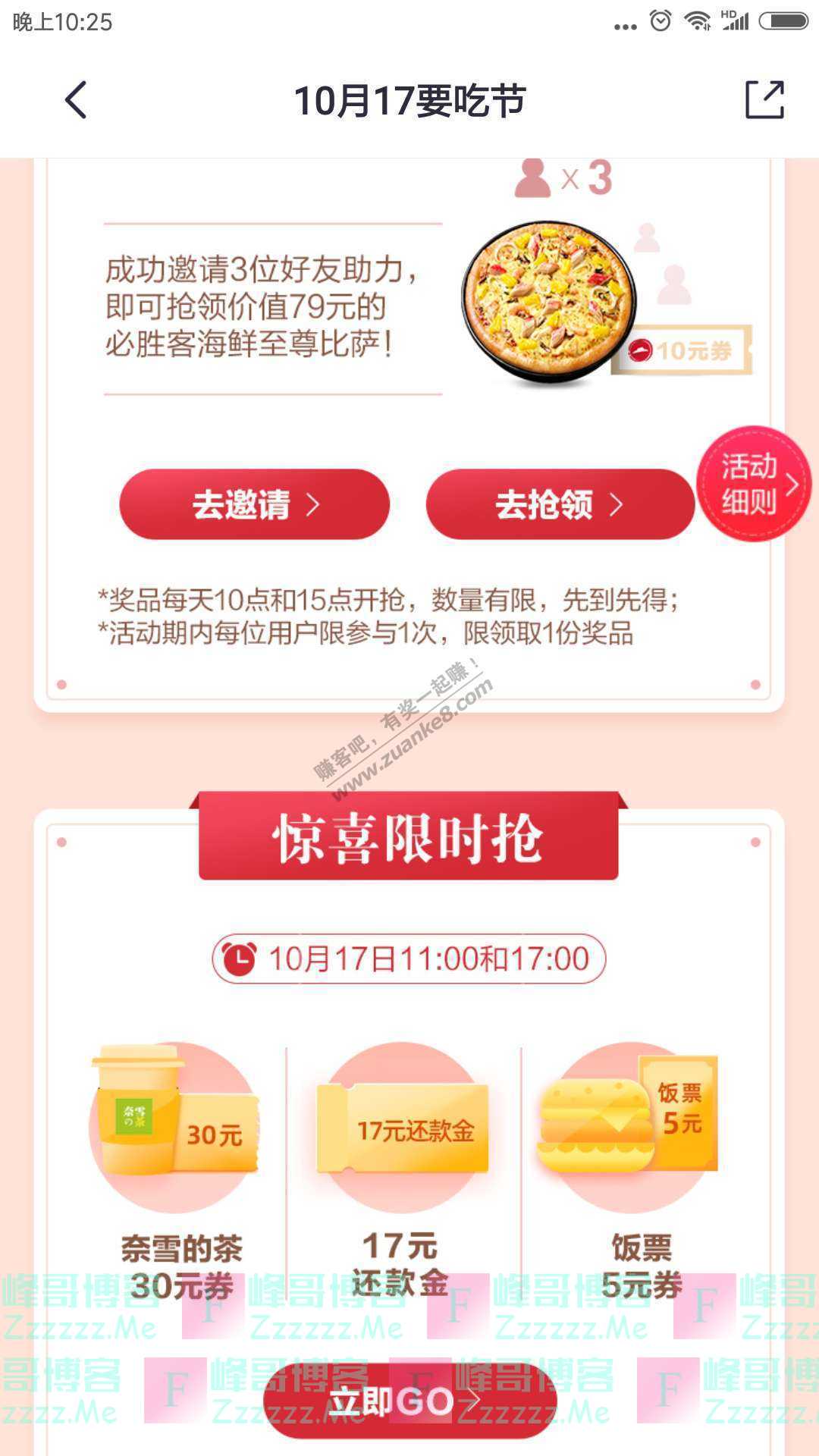Open 活动细则 activity rules

coord(754,484)
